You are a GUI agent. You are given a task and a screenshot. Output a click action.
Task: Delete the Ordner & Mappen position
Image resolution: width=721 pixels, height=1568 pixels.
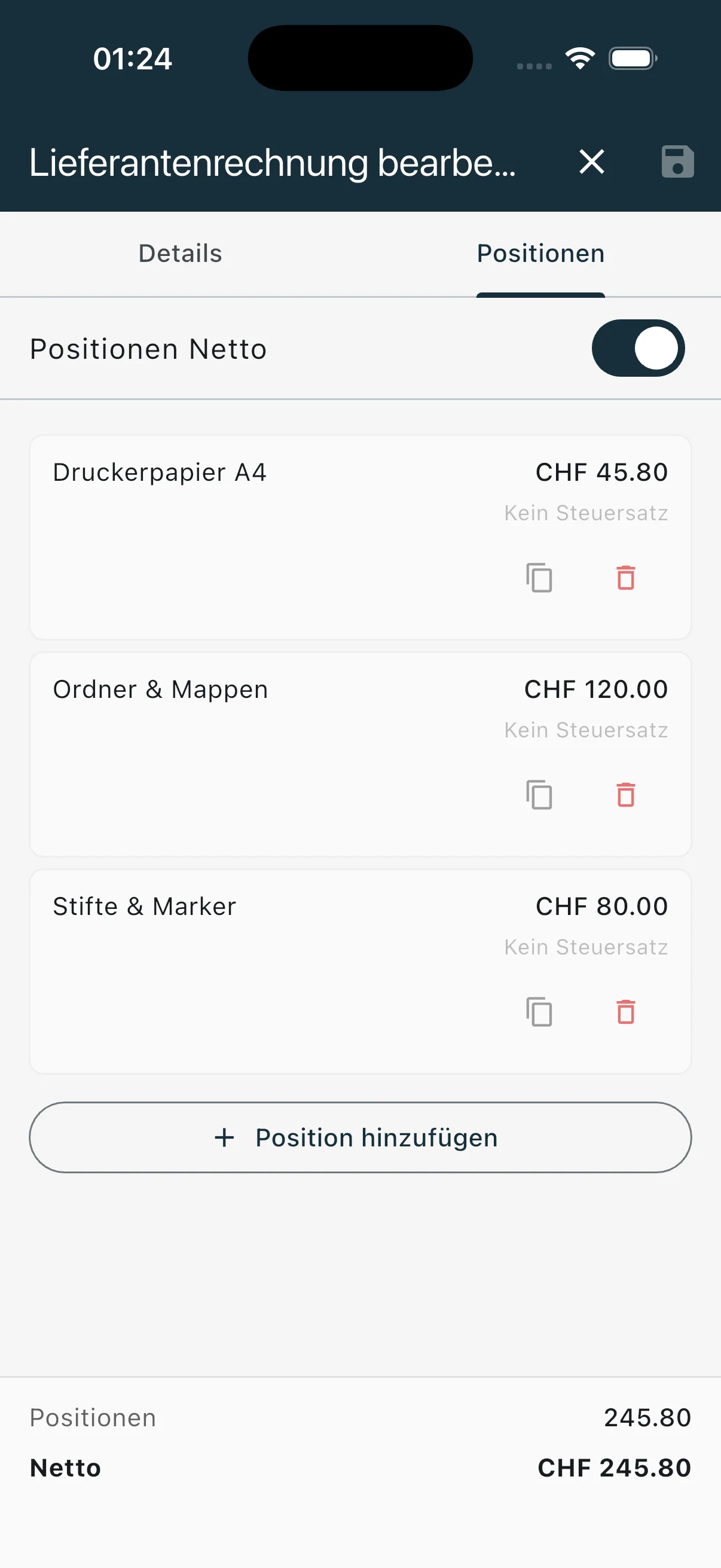(x=624, y=794)
